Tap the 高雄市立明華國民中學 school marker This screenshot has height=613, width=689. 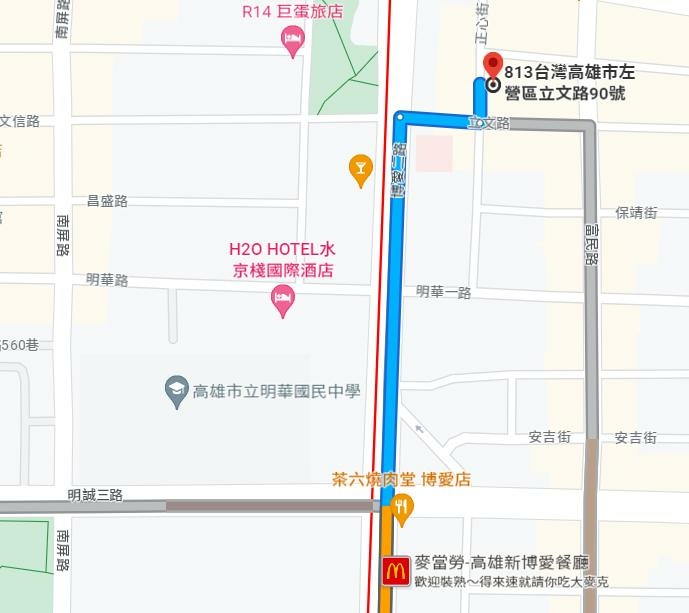coord(177,390)
